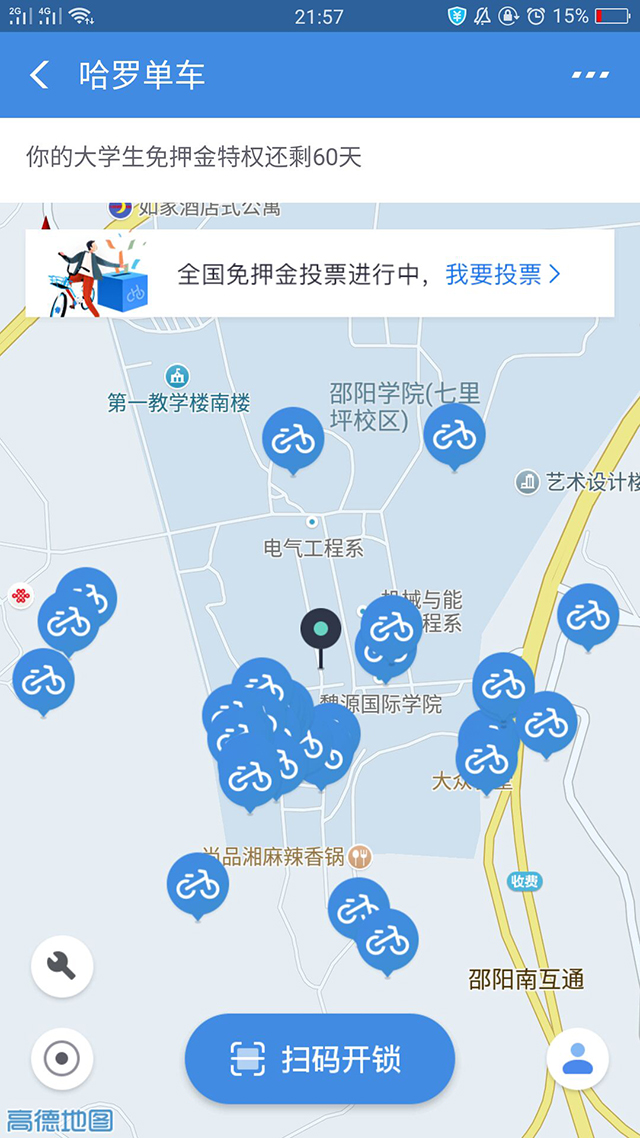Viewport: 640px width, 1138px height.
Task: Select the bike marker by 邵阳学院(七里坪校区)
Action: point(454,434)
